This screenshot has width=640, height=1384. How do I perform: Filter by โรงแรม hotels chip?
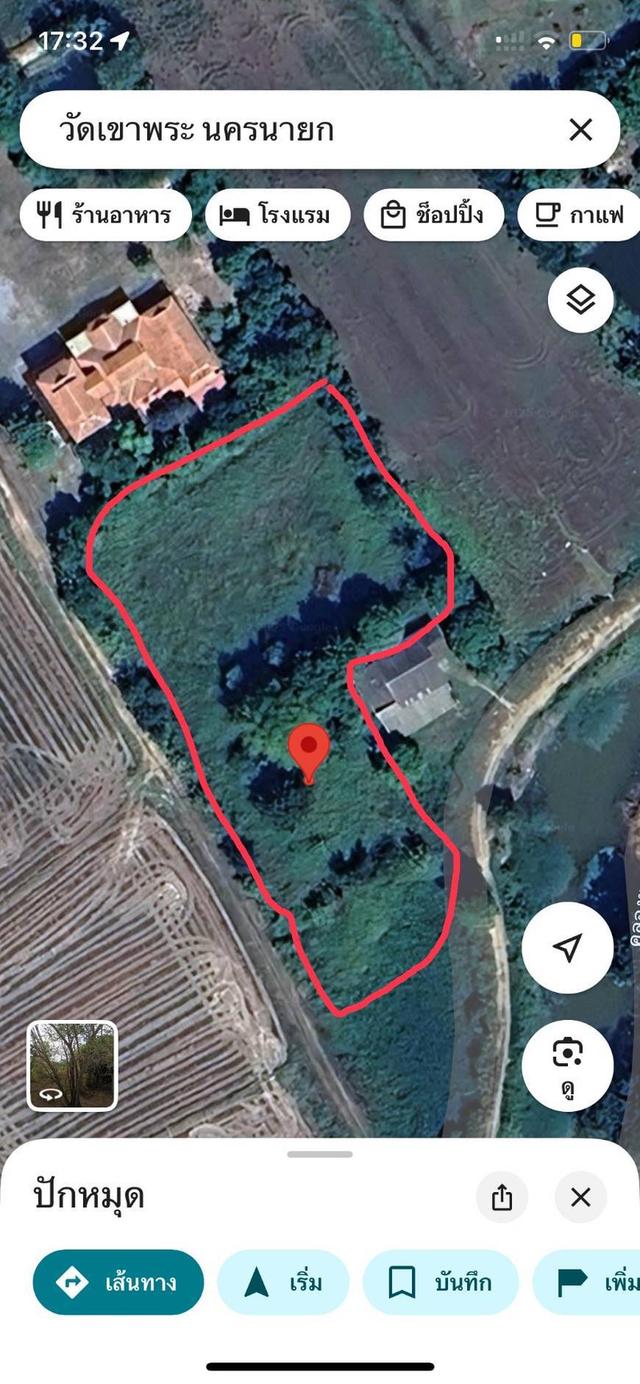[x=278, y=215]
